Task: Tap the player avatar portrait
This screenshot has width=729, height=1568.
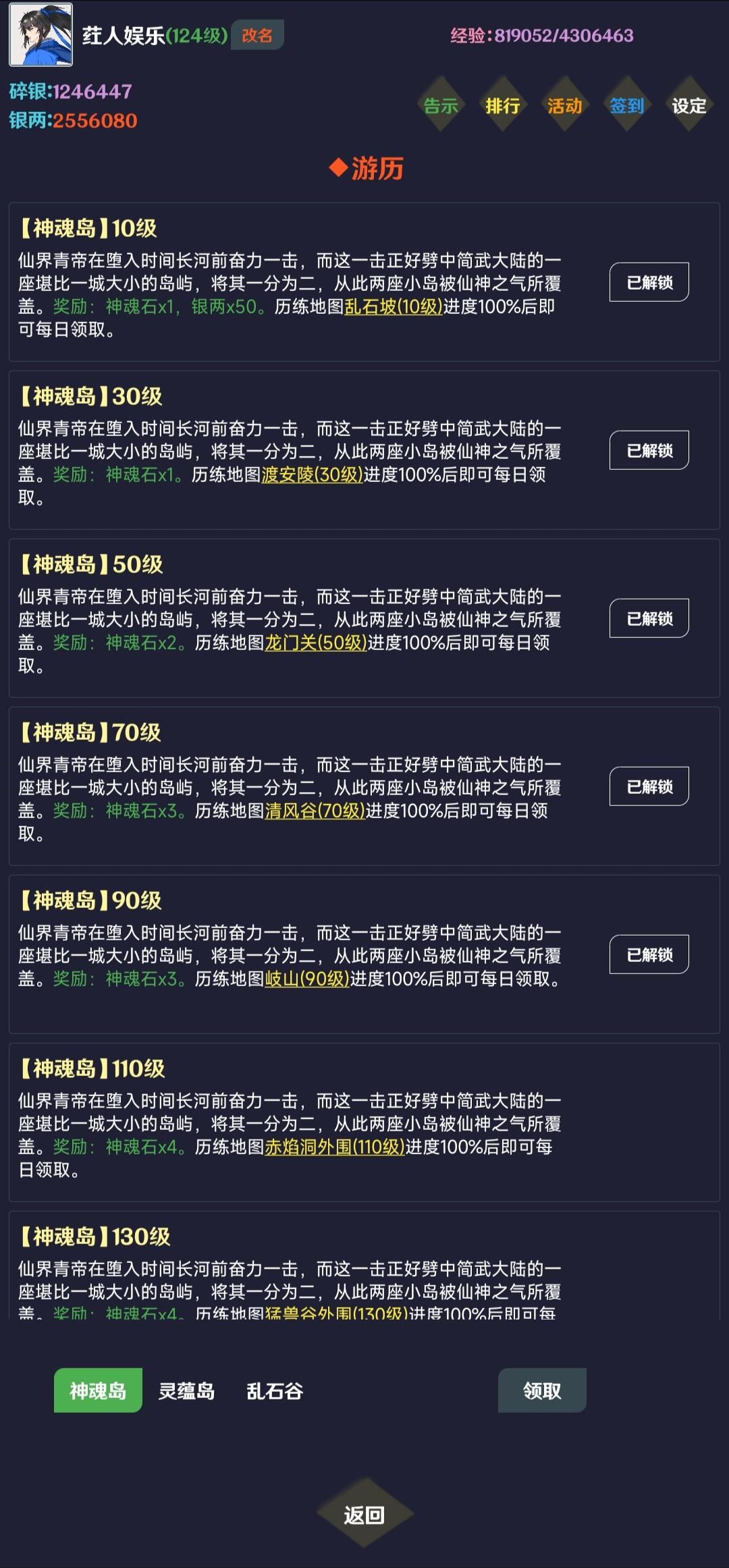Action: [40, 35]
